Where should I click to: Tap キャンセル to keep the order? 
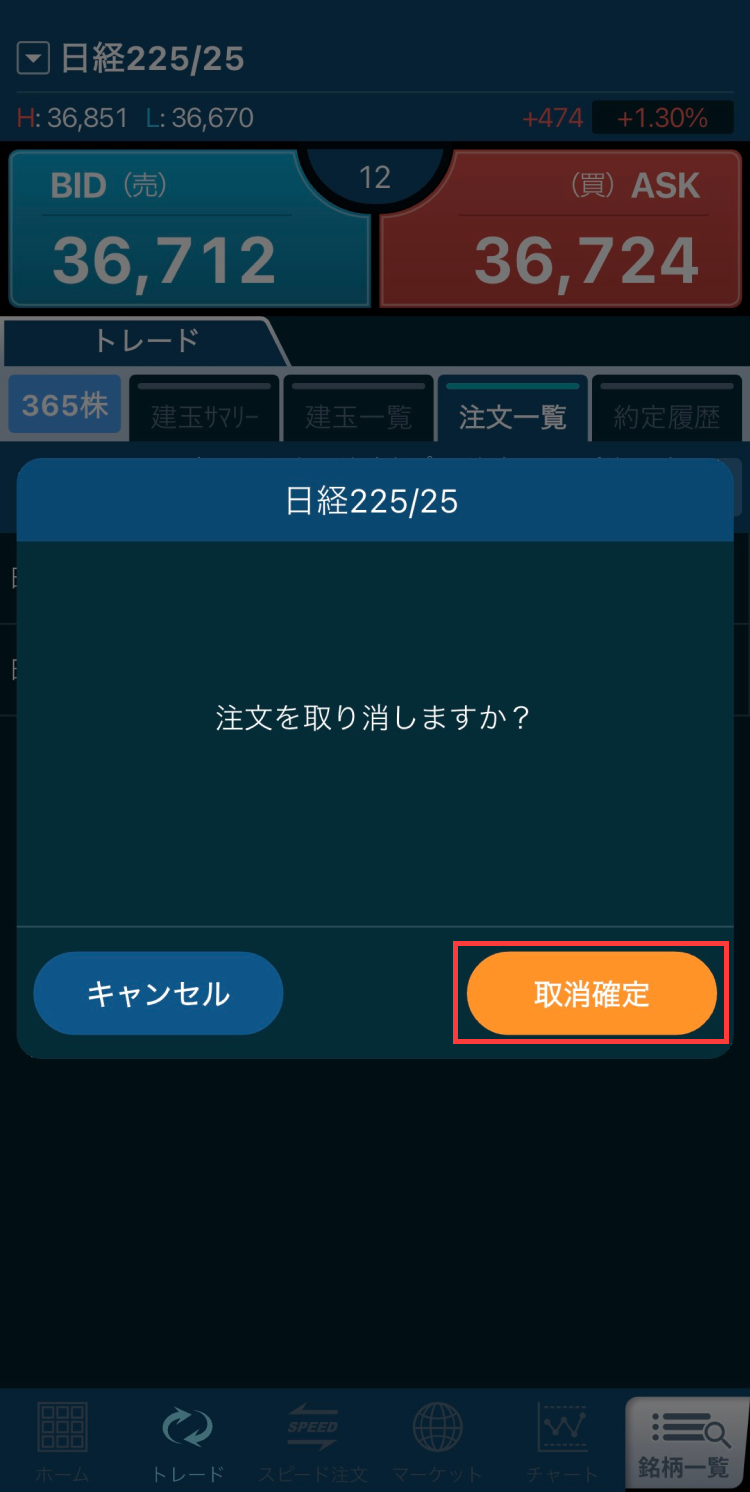click(158, 993)
